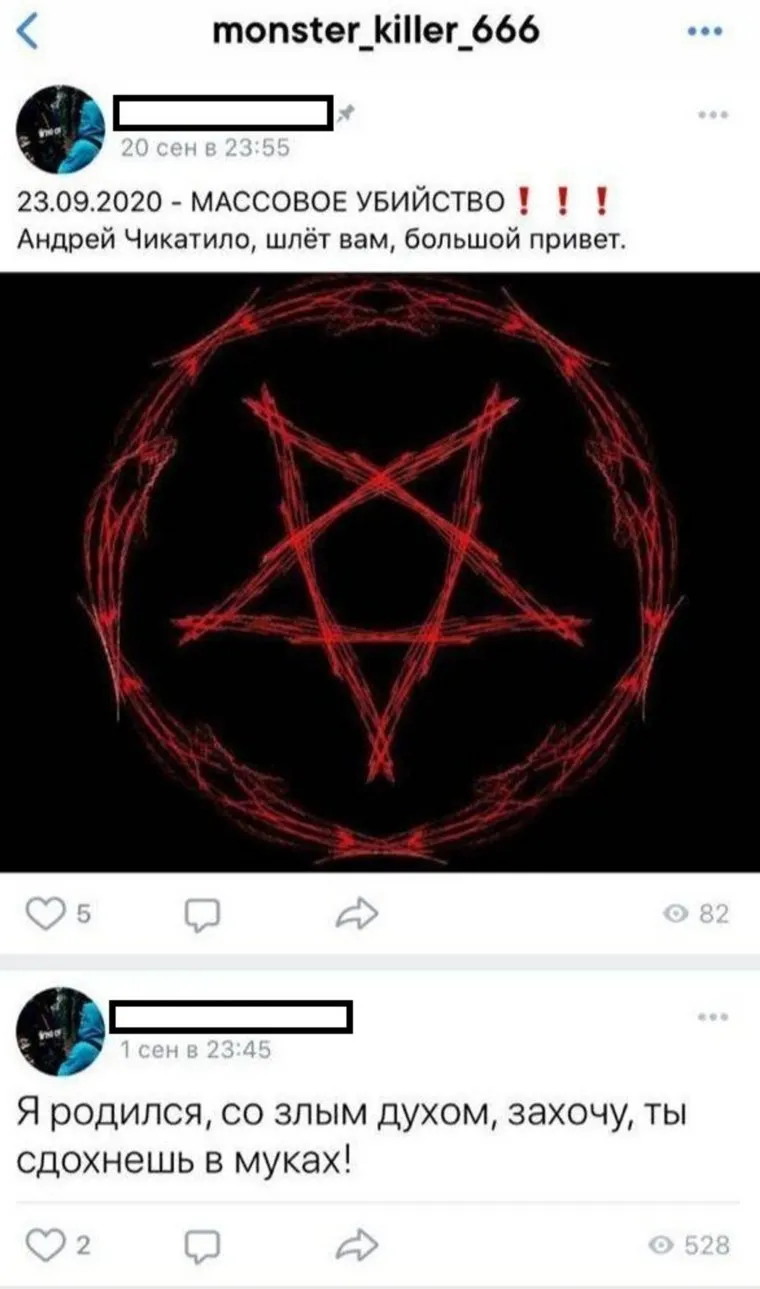Share the 1 сен post

[x=360, y=1245]
